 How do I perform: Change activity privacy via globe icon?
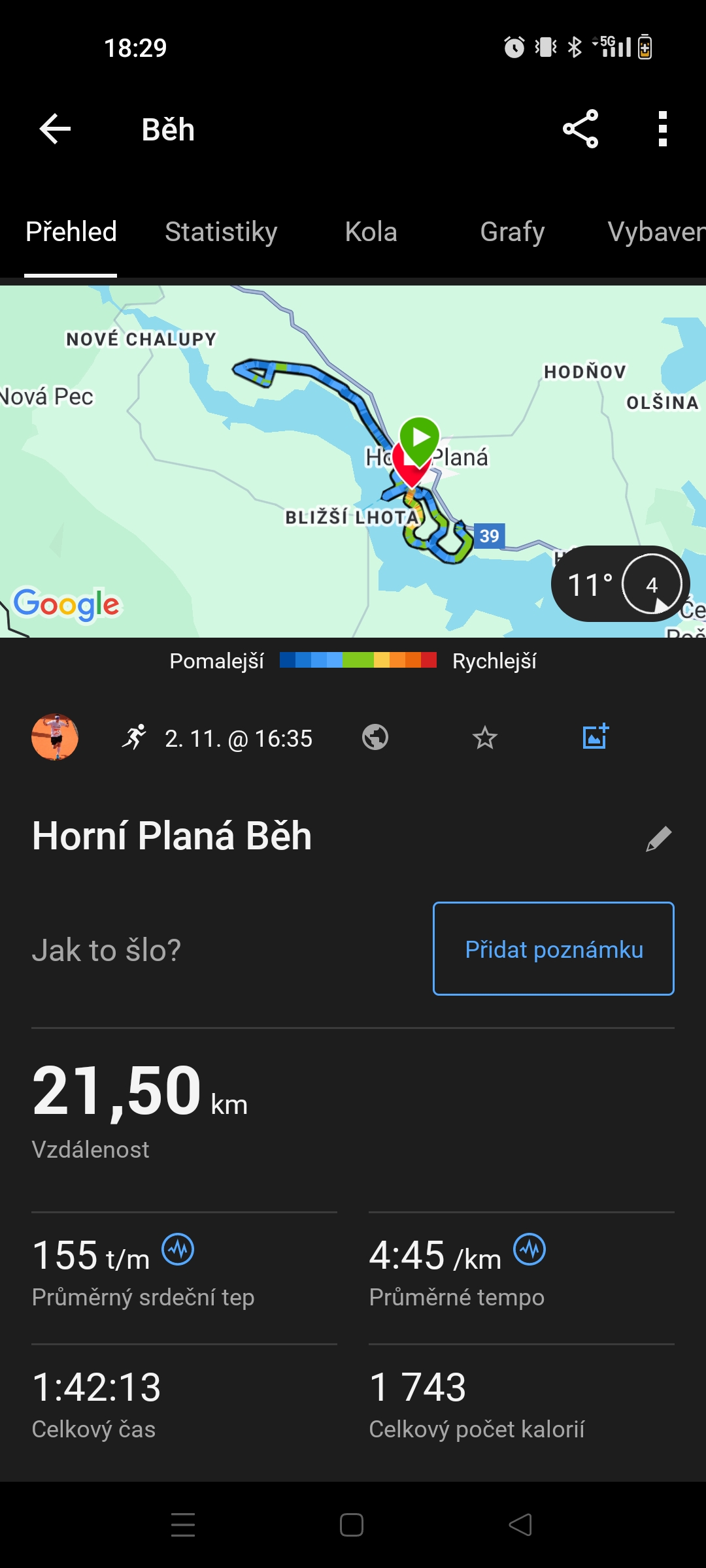point(375,738)
